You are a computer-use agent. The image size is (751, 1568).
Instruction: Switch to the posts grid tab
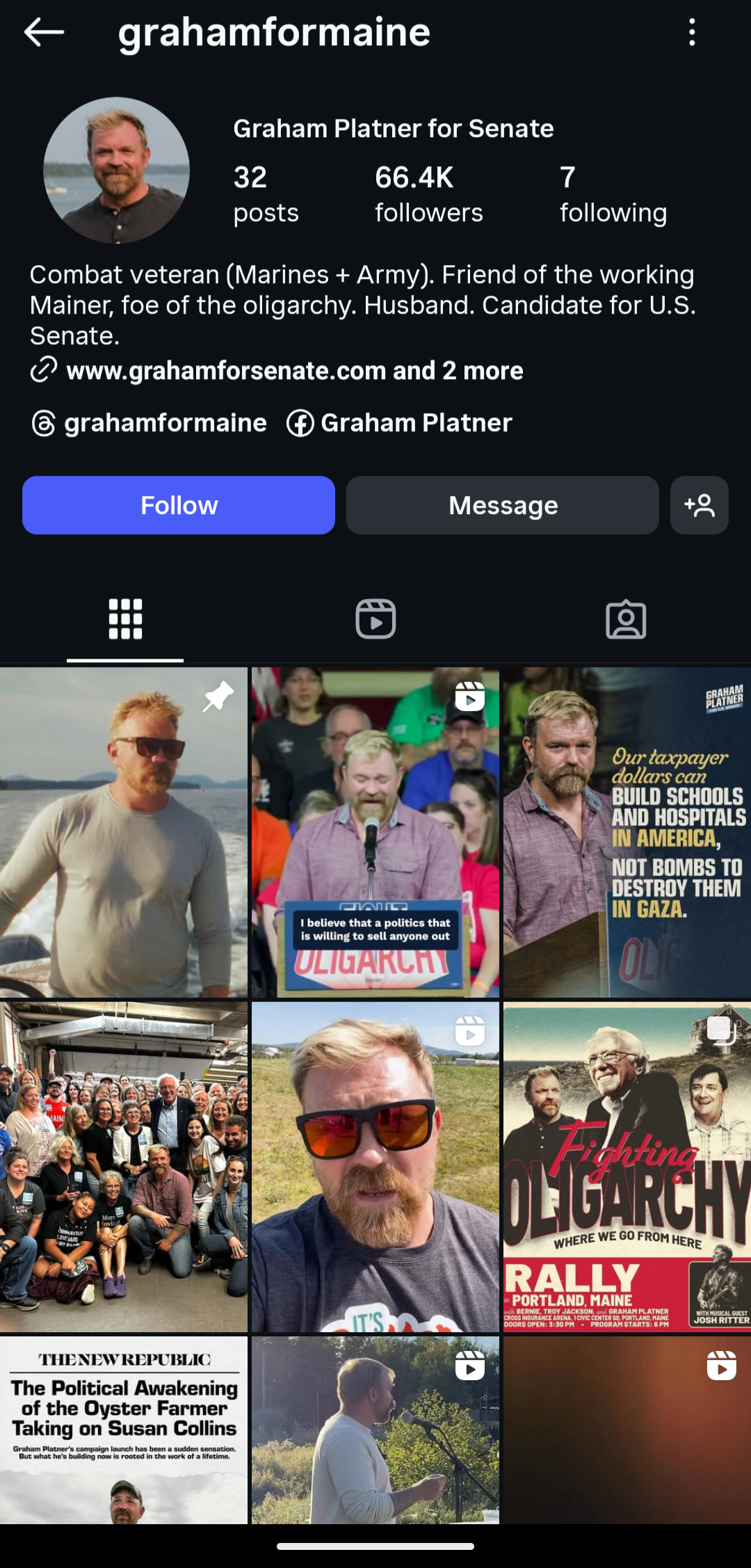click(x=125, y=618)
